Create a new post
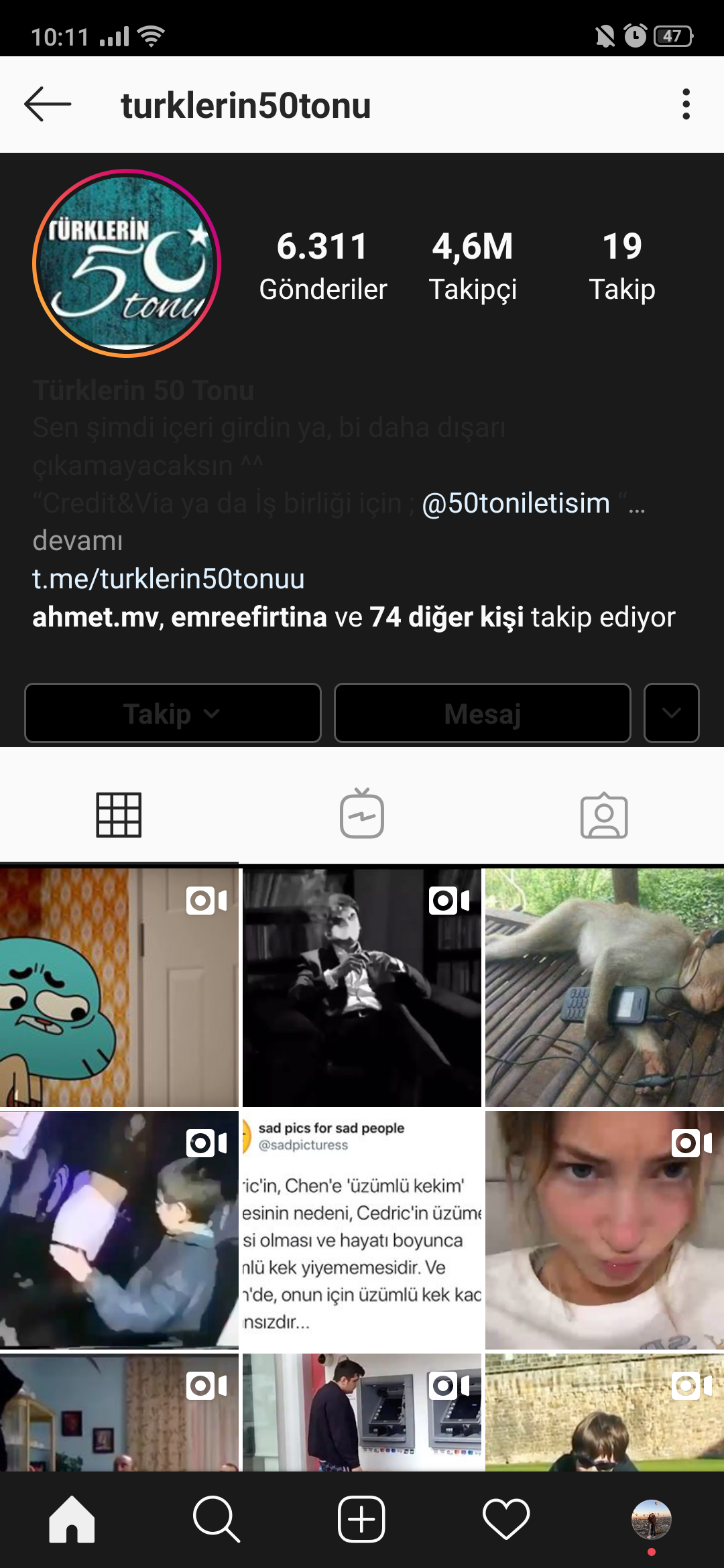The height and width of the screenshot is (1568, 724). click(x=361, y=1519)
